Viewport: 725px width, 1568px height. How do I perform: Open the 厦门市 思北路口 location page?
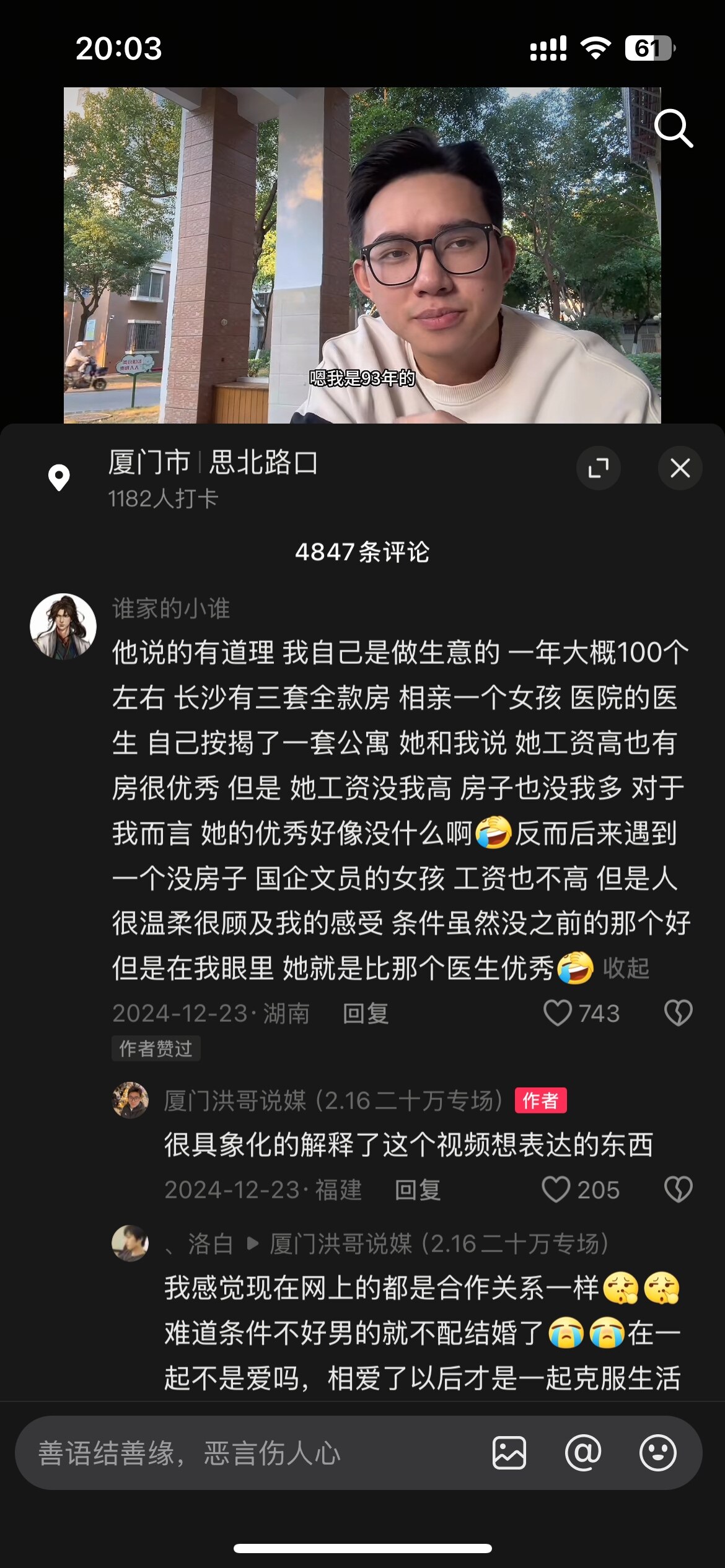click(x=213, y=463)
